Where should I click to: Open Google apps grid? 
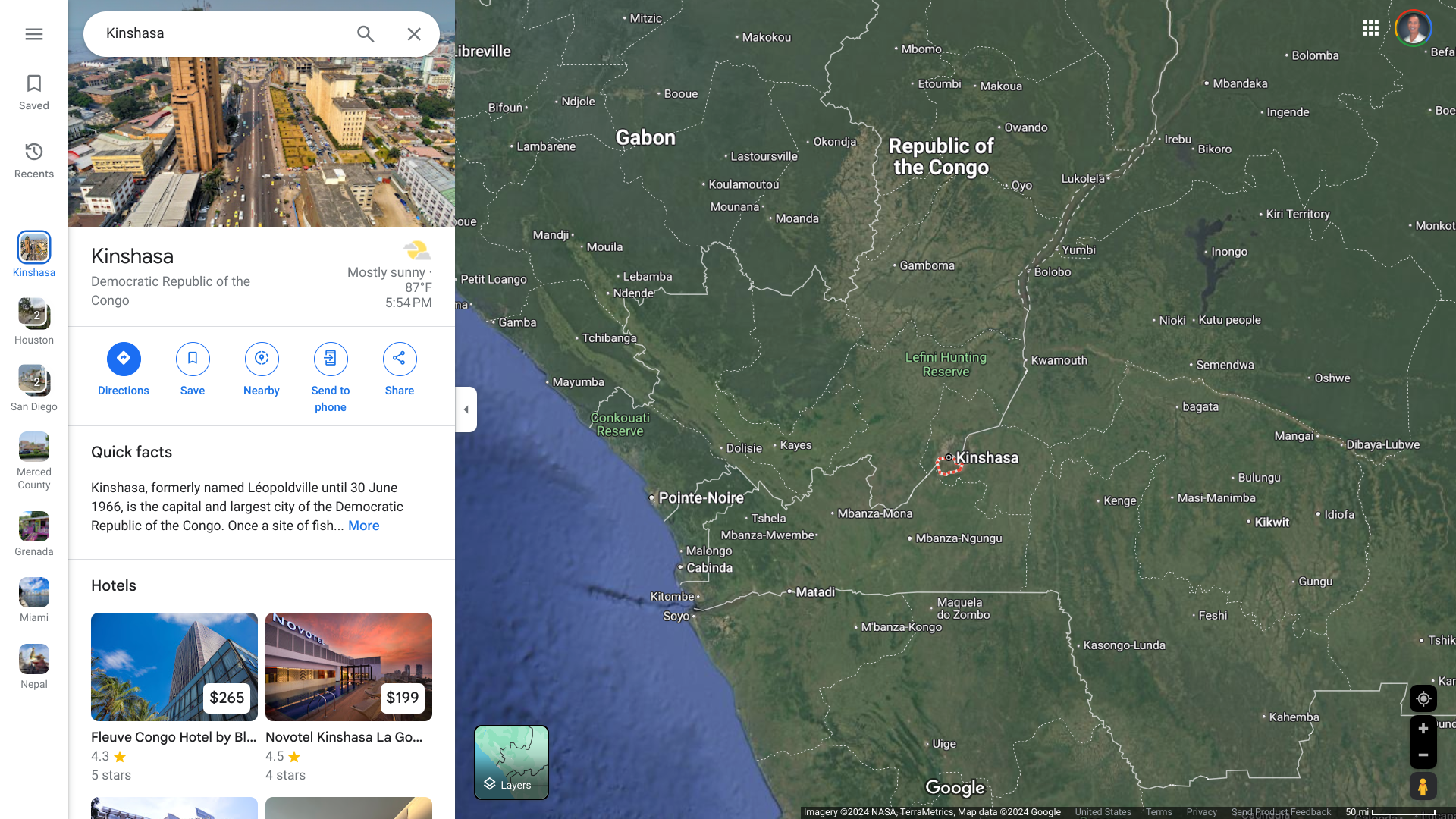tap(1370, 28)
